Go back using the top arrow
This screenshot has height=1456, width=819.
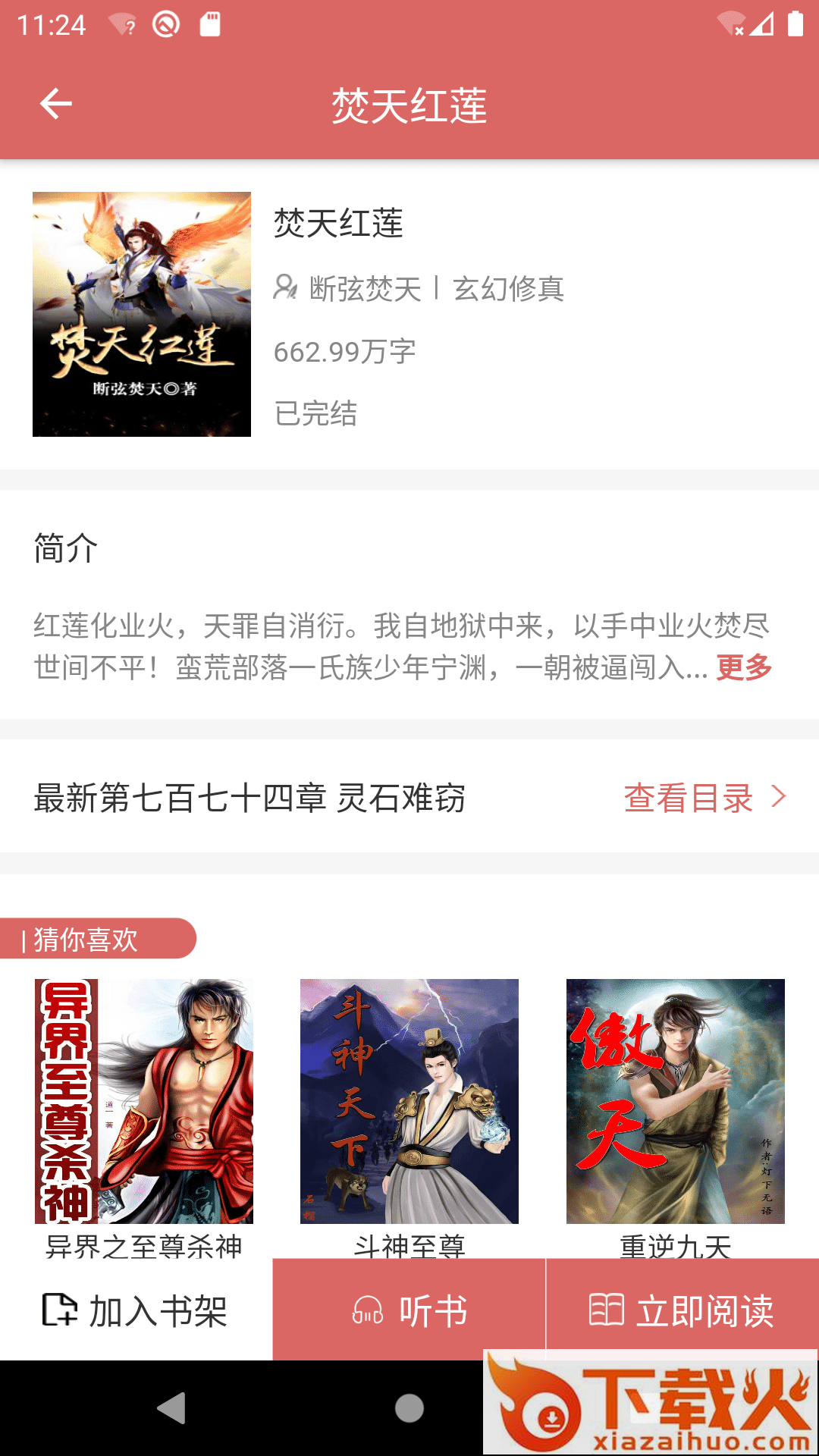tap(56, 104)
